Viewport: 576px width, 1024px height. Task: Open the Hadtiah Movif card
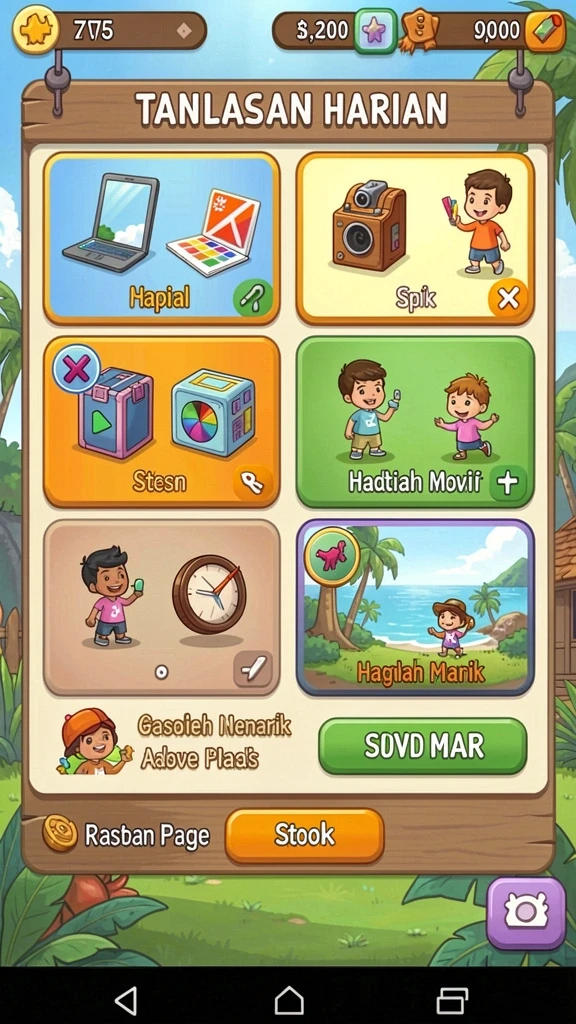[415, 422]
